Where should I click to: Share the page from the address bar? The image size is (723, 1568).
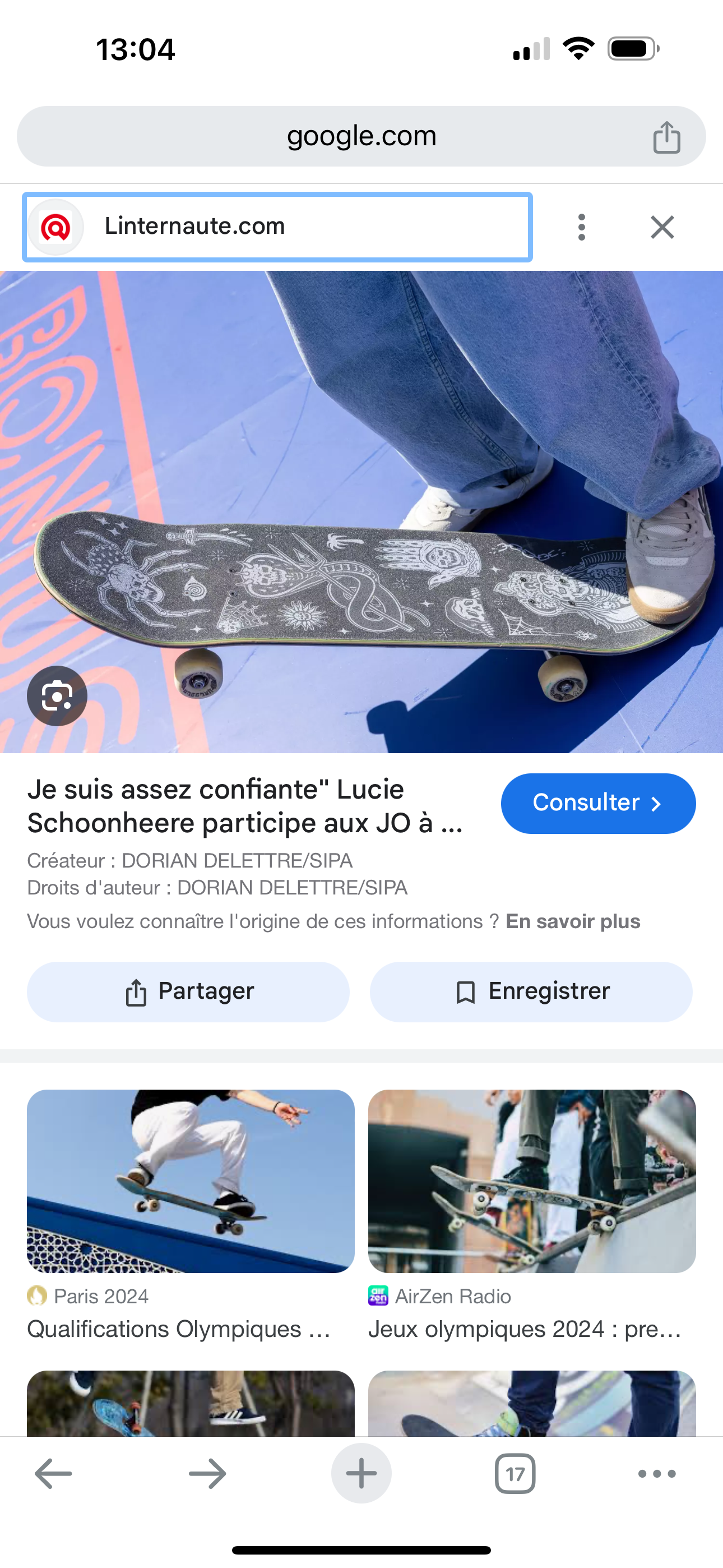click(x=666, y=137)
